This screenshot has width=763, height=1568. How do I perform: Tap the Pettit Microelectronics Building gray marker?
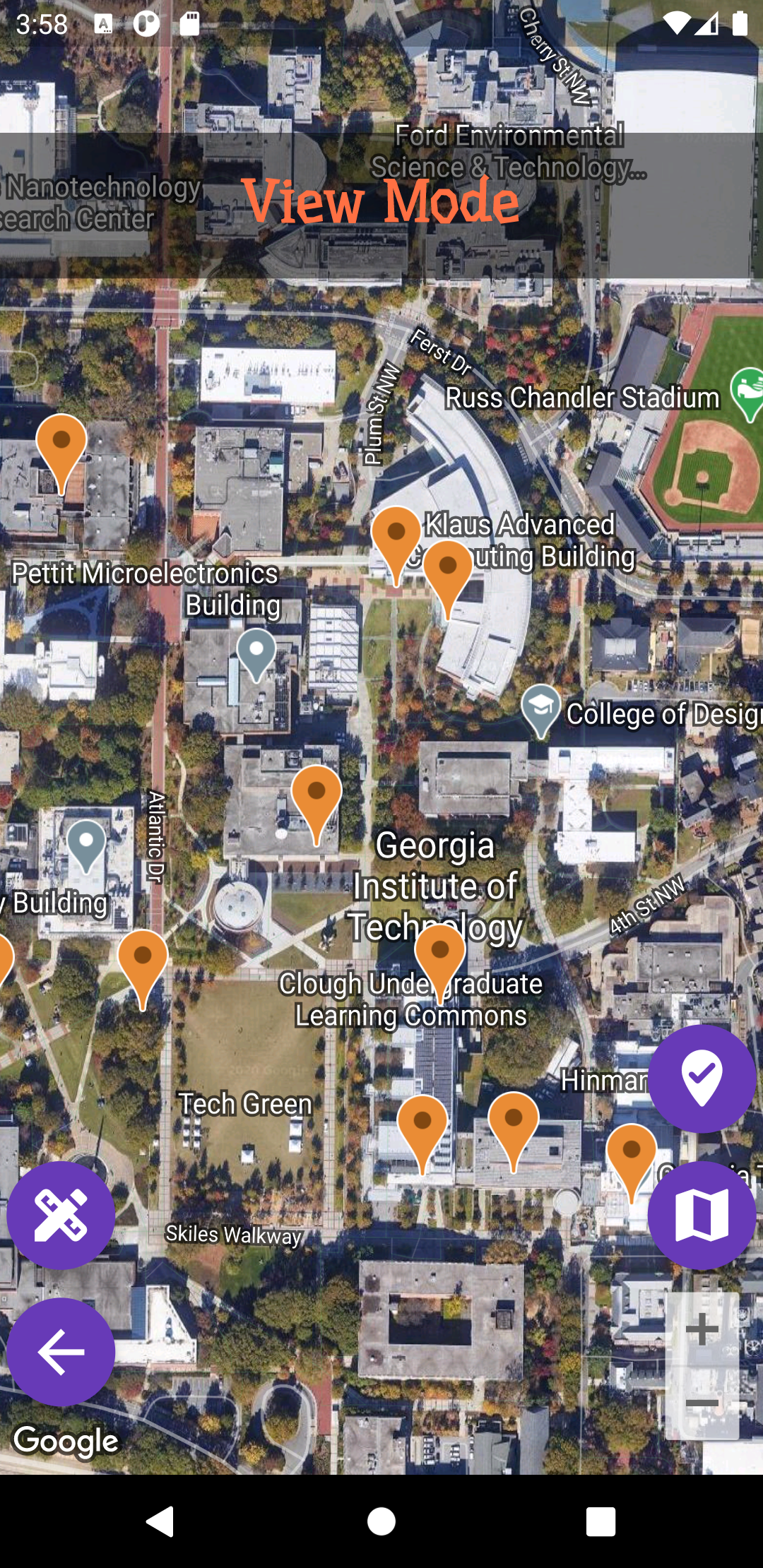point(256,655)
